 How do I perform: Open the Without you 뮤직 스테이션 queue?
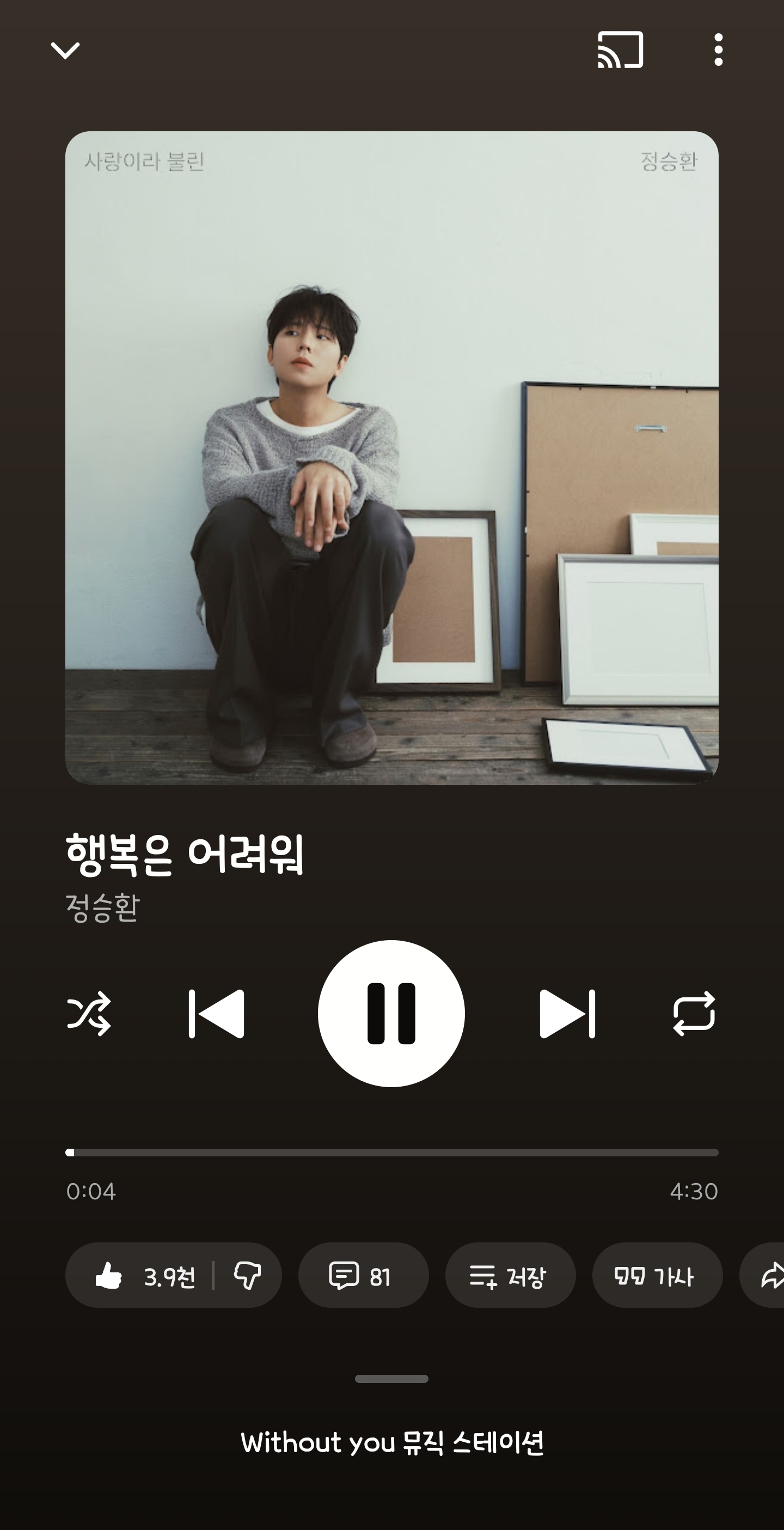point(391,1443)
